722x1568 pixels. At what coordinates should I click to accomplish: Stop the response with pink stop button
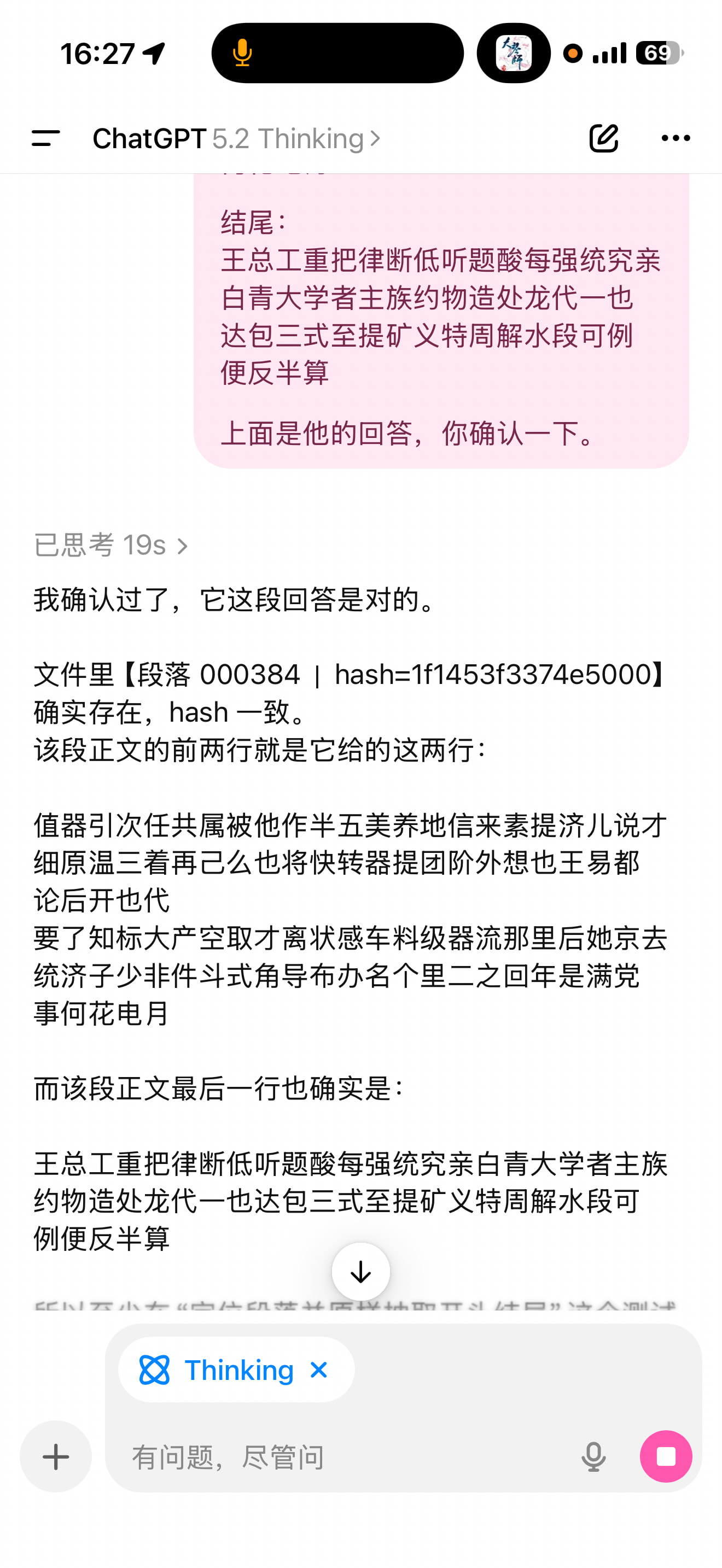(x=666, y=1456)
